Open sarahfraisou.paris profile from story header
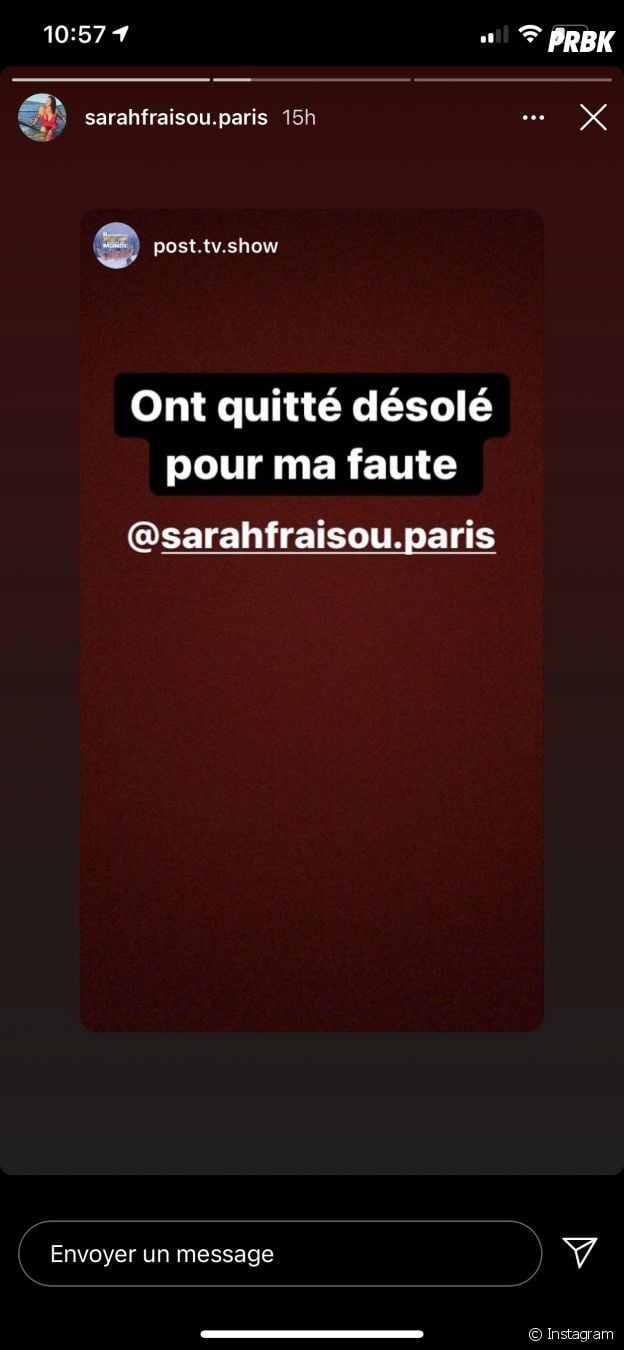This screenshot has height=1350, width=624. (175, 118)
